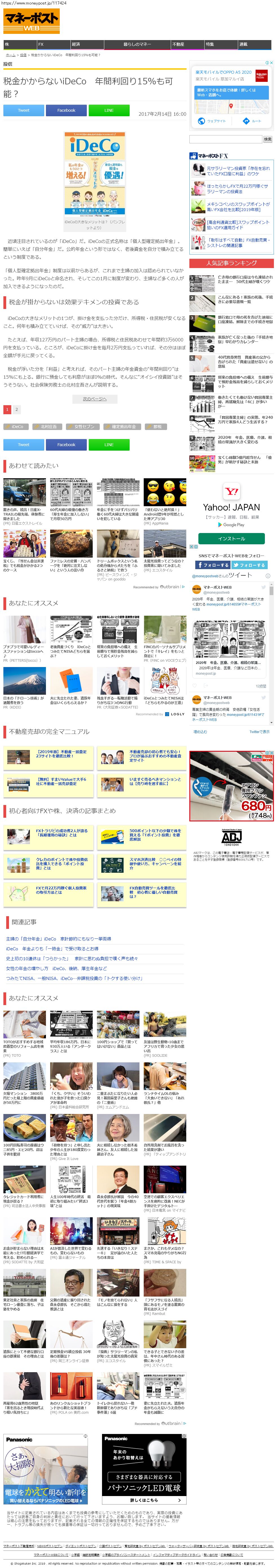Screen dimensions: 277x1568
Task: Share the article via the top Tweet button
Action: point(24,110)
